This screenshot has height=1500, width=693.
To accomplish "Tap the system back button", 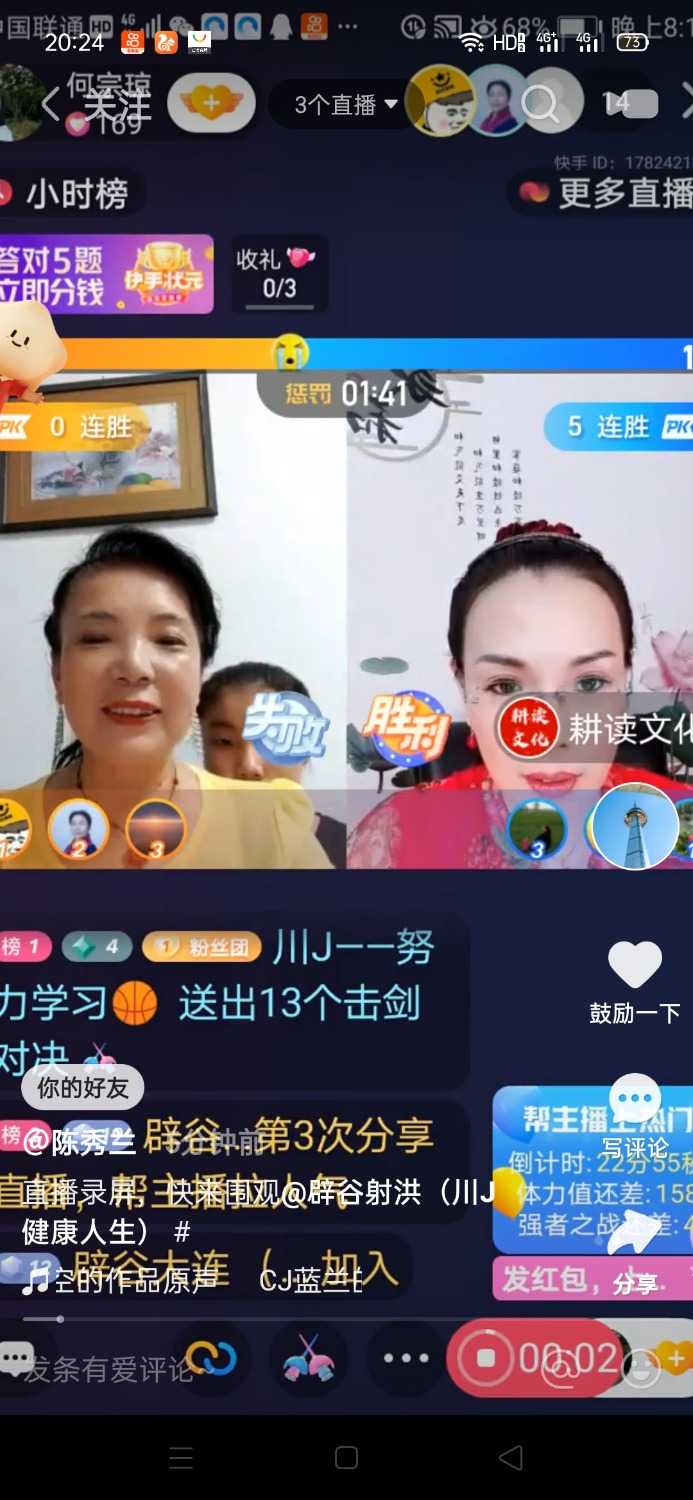I will pos(511,1457).
